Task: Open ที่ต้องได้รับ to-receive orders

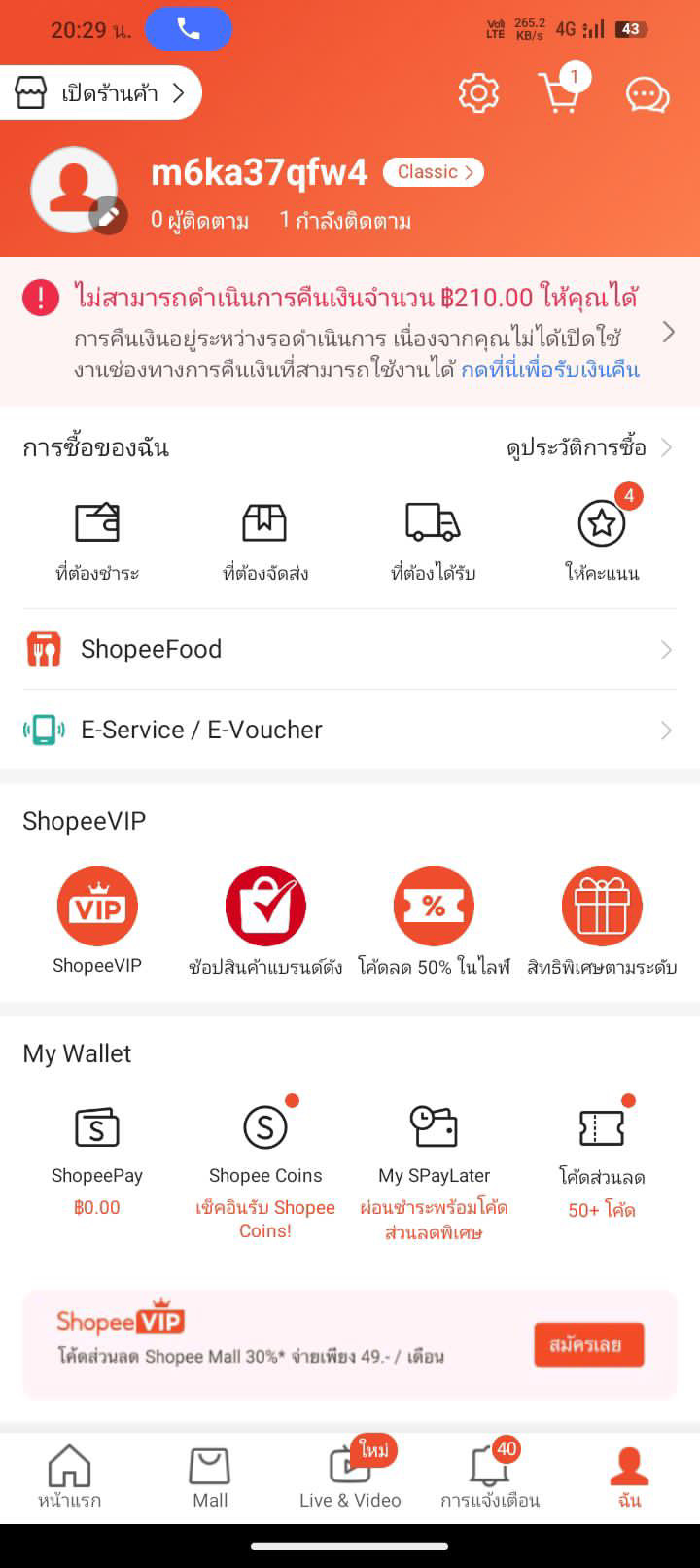Action: point(434,542)
